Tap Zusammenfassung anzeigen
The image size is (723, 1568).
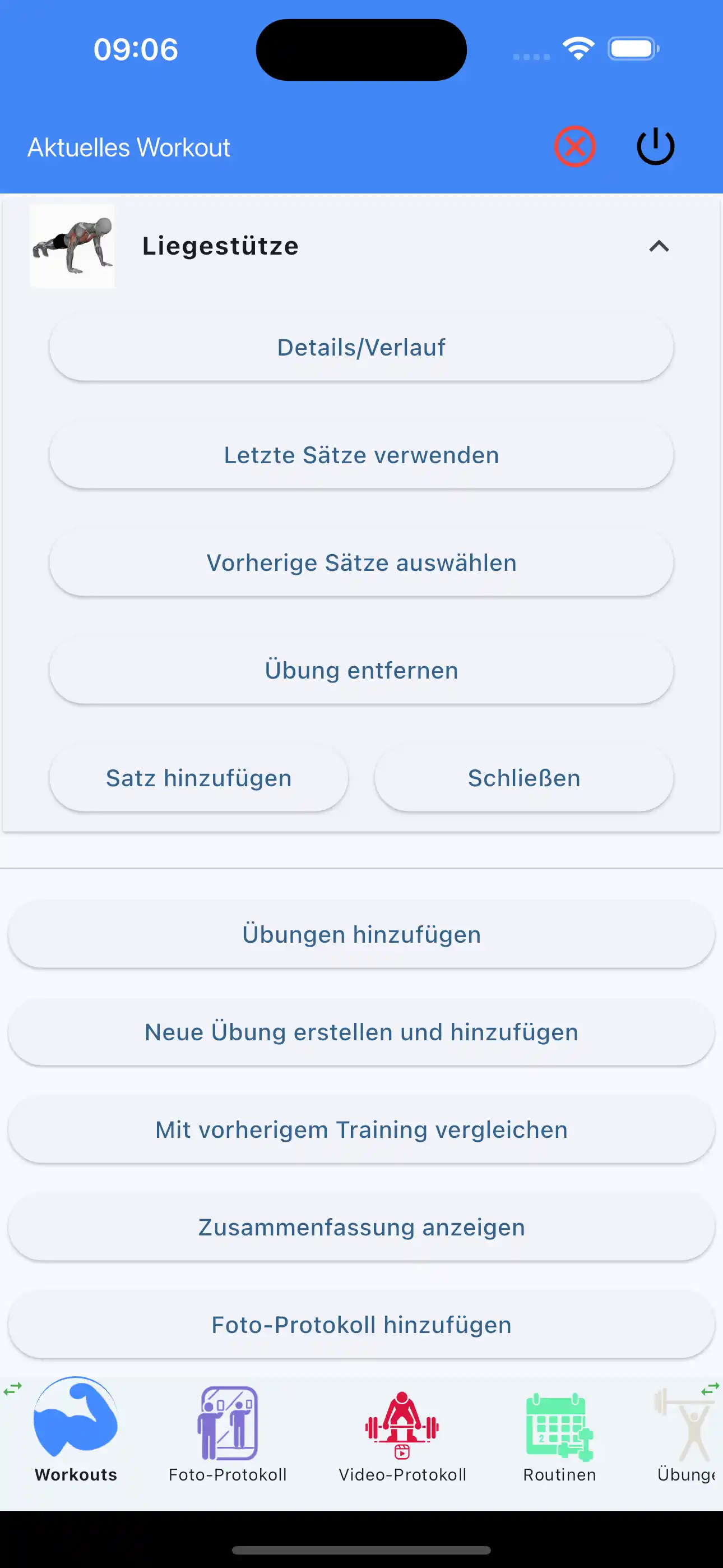tap(361, 1227)
